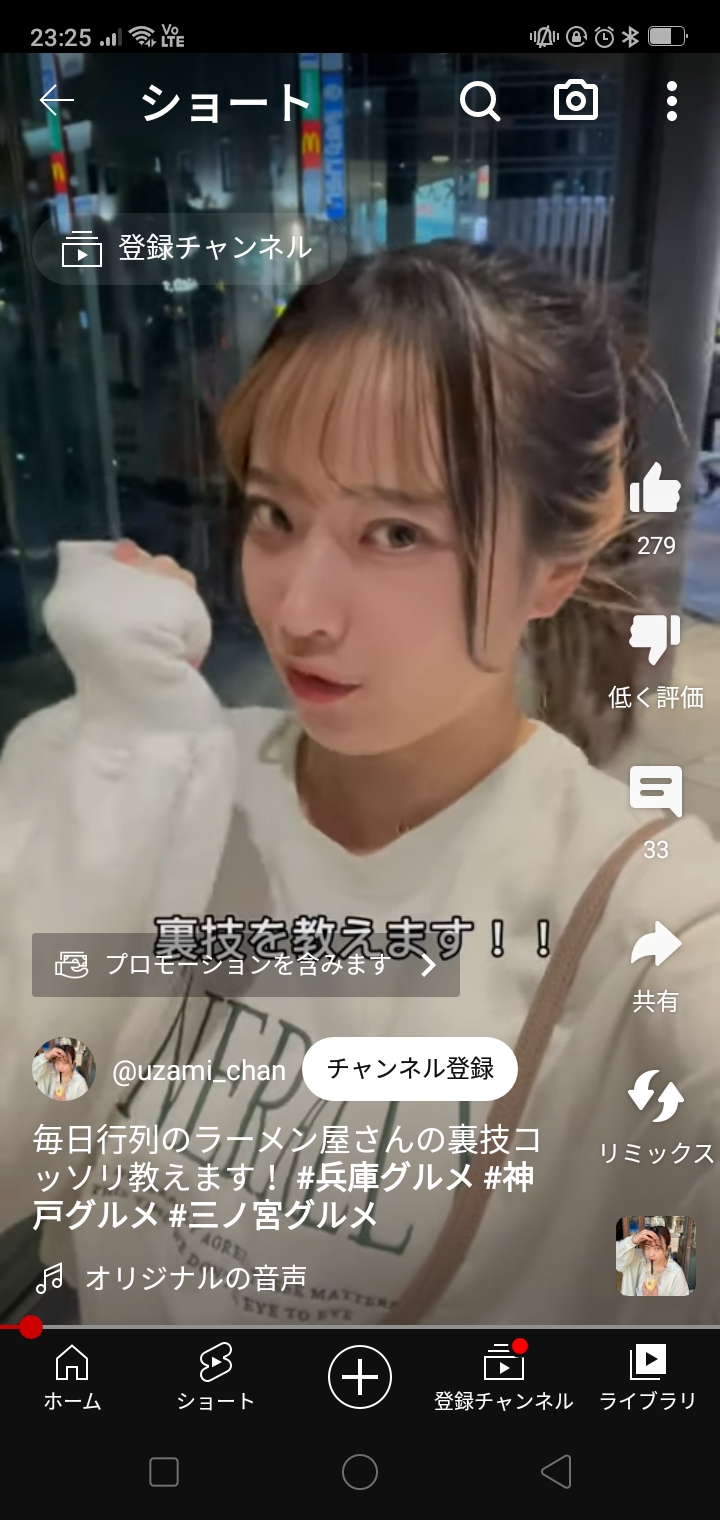Go back using the top arrow
This screenshot has height=1520, width=720.
(57, 100)
